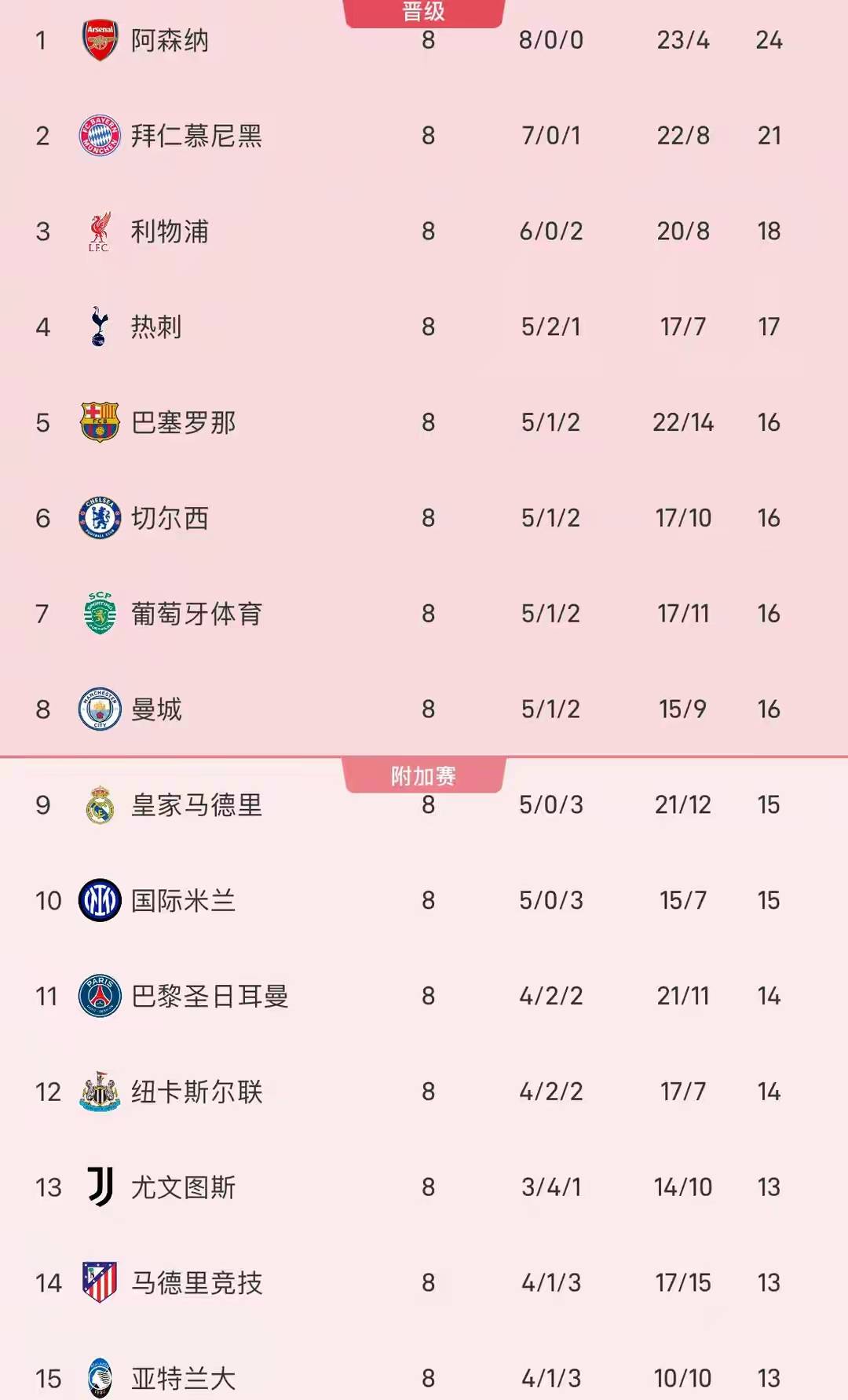Select the Bayern Munich badge
Image resolution: width=848 pixels, height=1400 pixels.
tap(97, 135)
